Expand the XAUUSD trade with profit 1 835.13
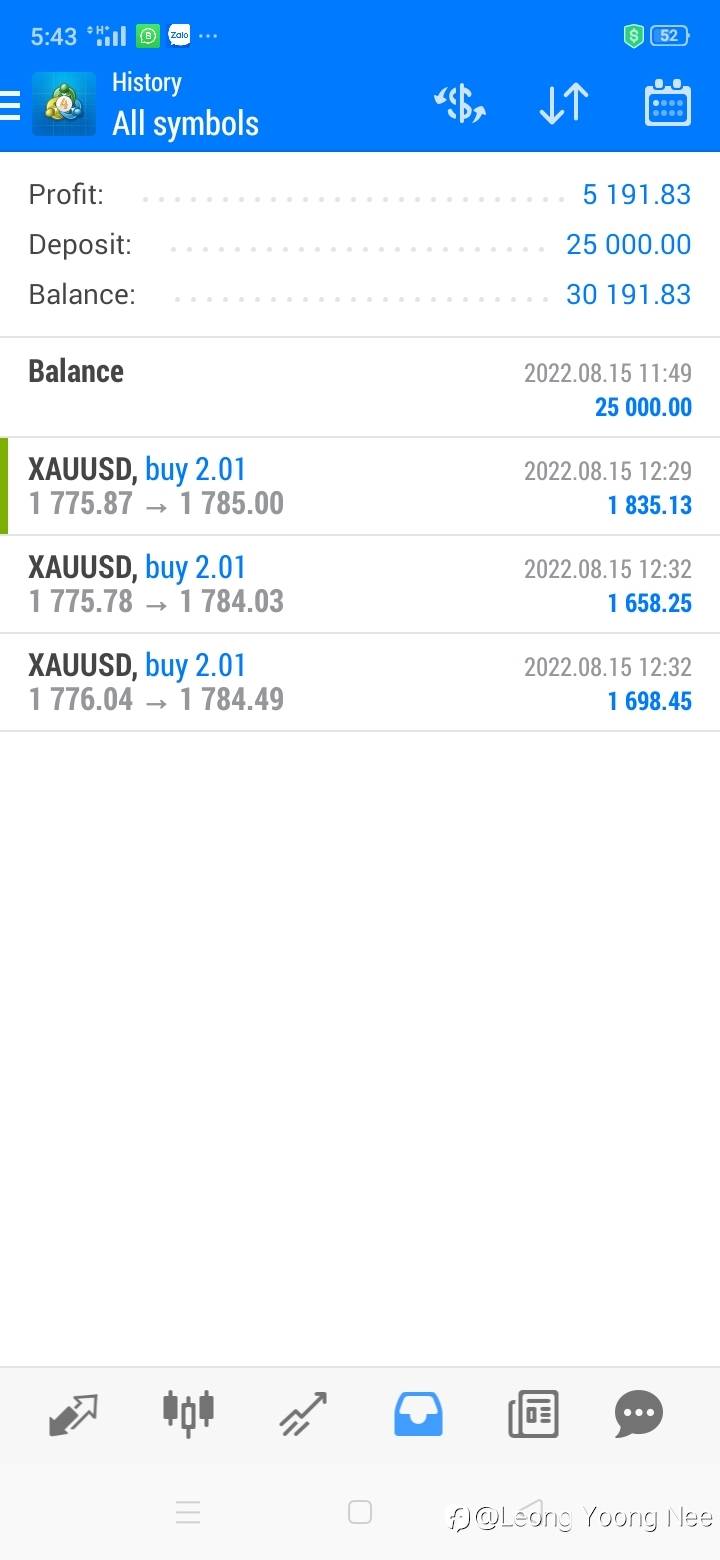Viewport: 720px width, 1560px height. 360,486
